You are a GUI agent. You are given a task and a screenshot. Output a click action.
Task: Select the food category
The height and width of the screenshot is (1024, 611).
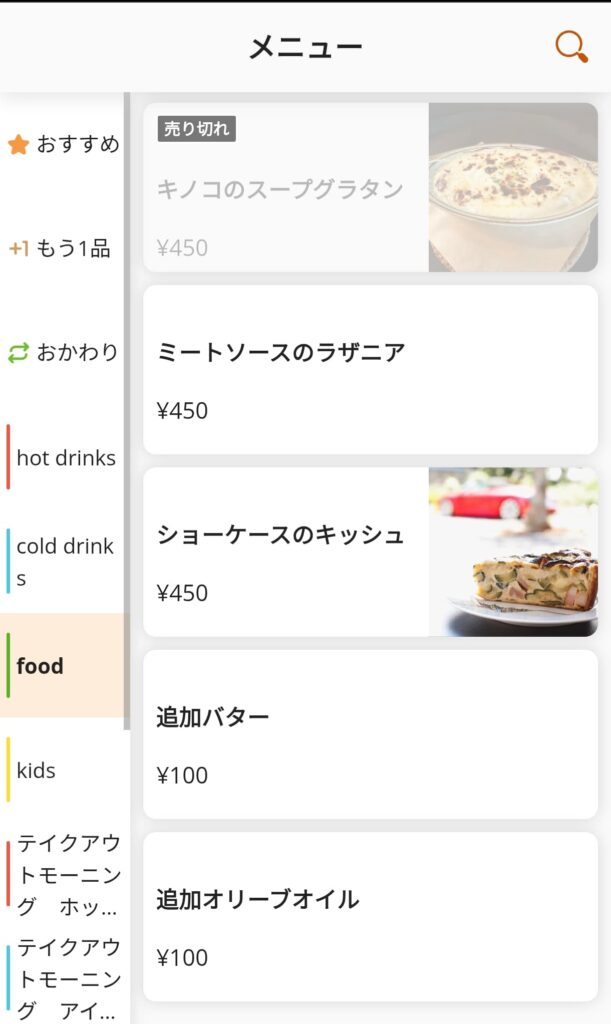(x=64, y=666)
